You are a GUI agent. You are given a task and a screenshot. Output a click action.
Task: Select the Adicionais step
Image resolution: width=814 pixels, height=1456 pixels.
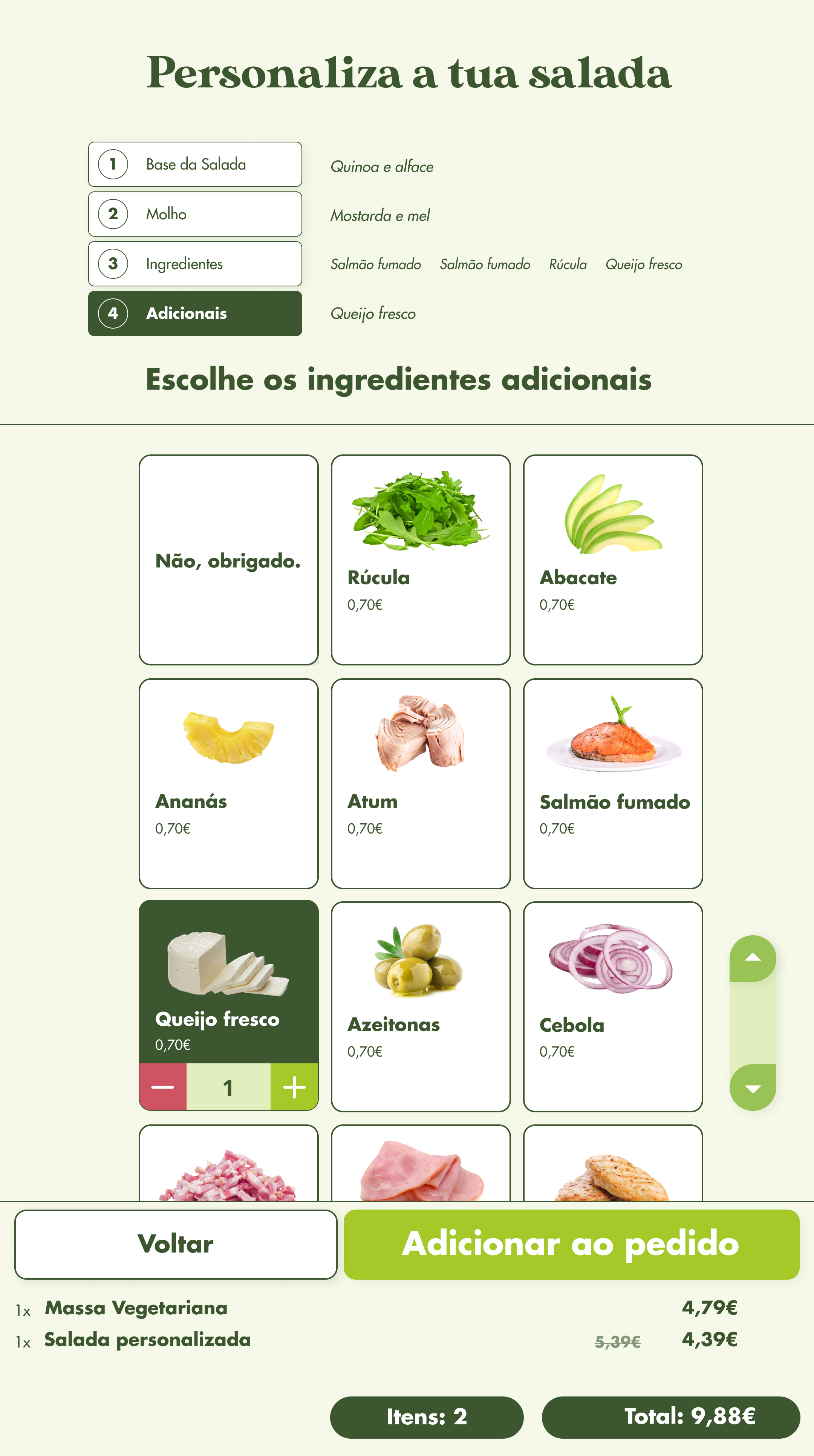pyautogui.click(x=195, y=314)
